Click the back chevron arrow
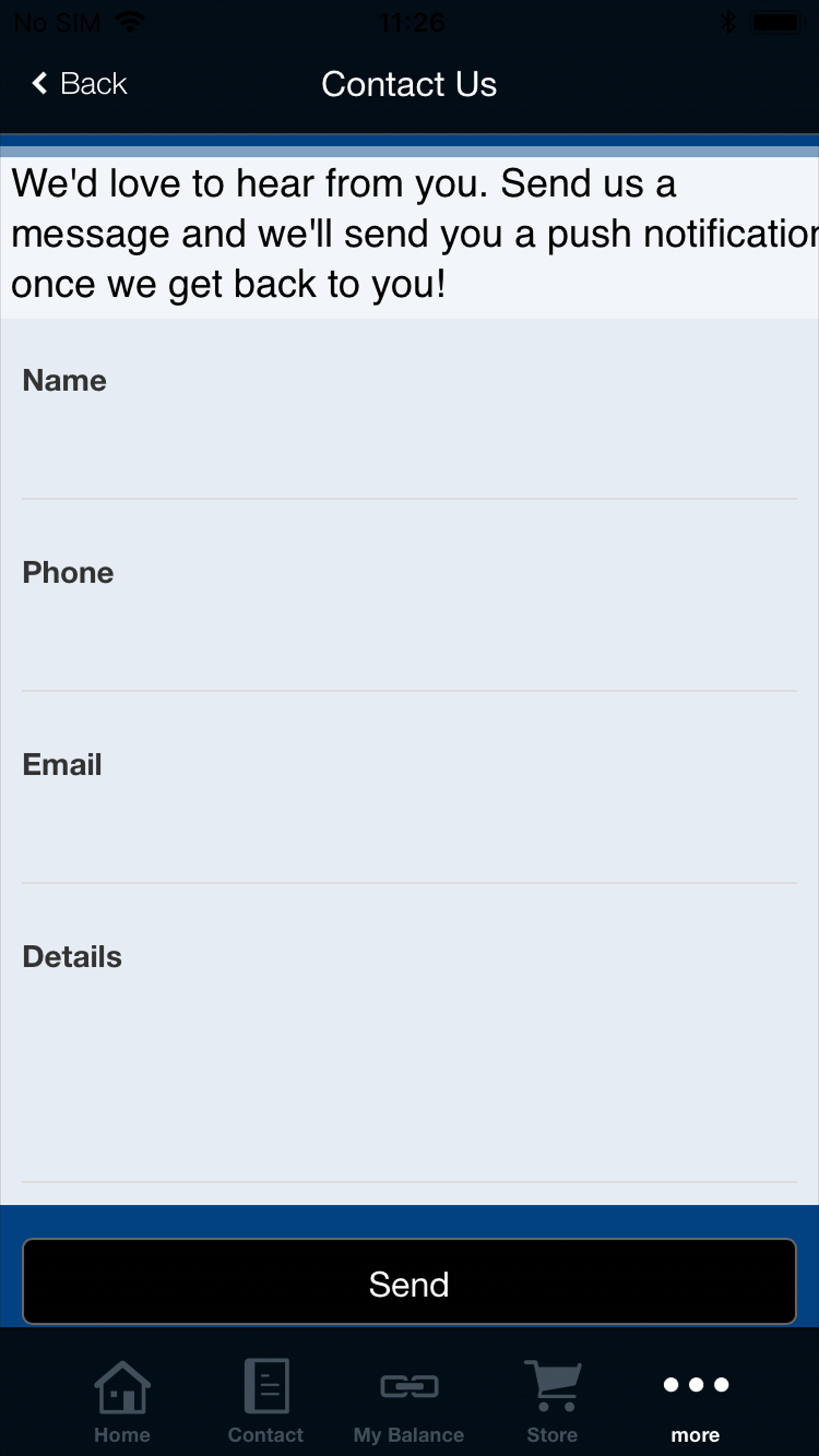This screenshot has width=819, height=1456. [40, 84]
